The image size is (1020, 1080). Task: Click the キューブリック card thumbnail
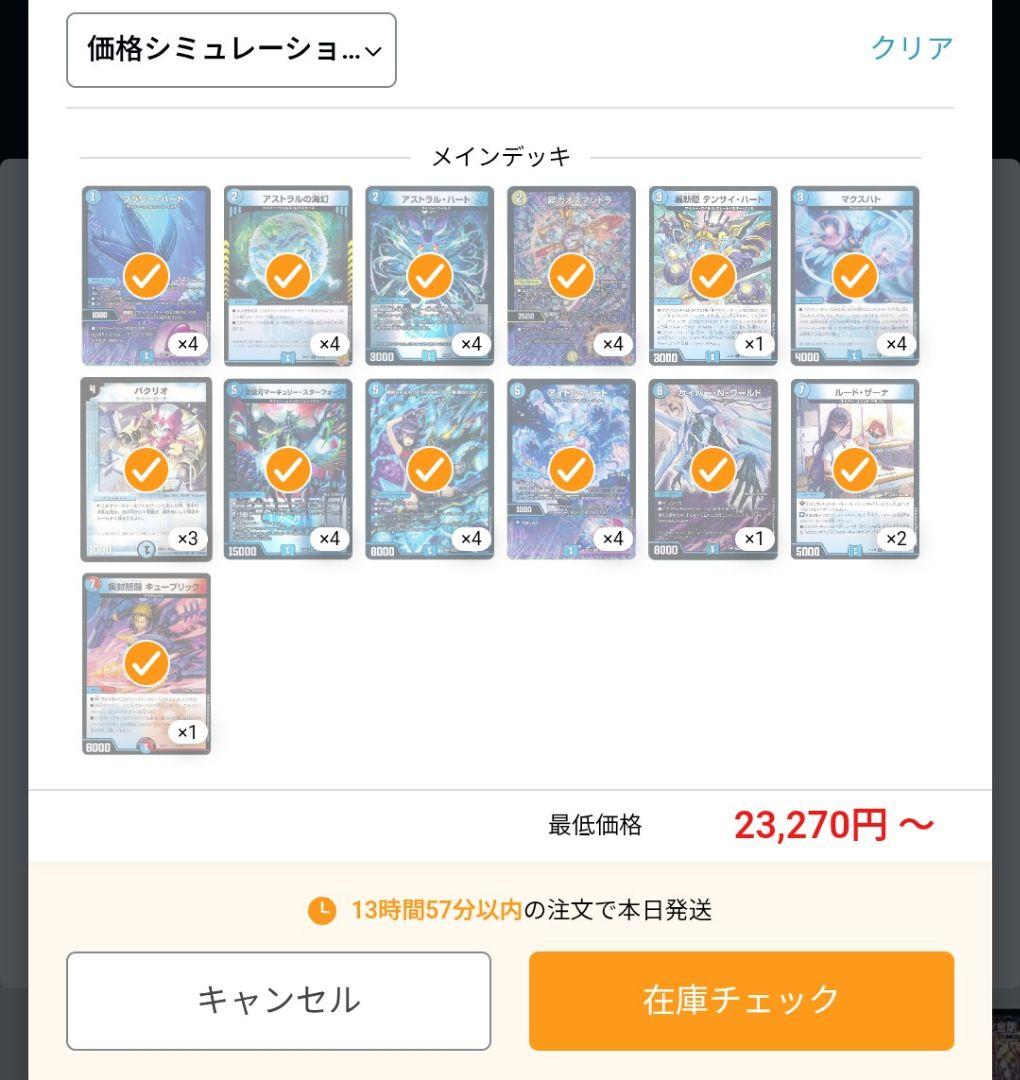[x=145, y=660]
